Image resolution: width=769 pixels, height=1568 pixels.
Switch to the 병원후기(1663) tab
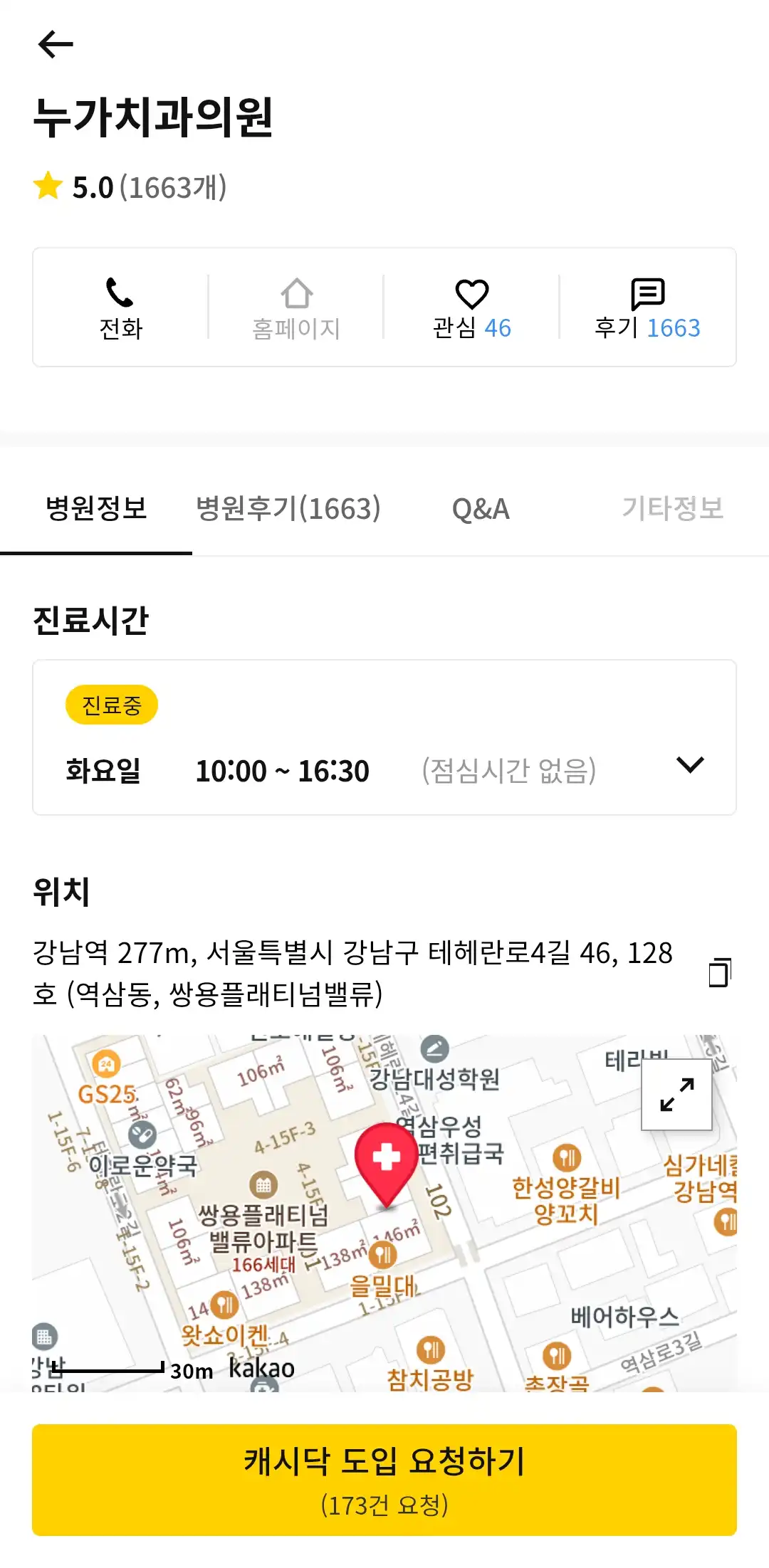click(288, 508)
